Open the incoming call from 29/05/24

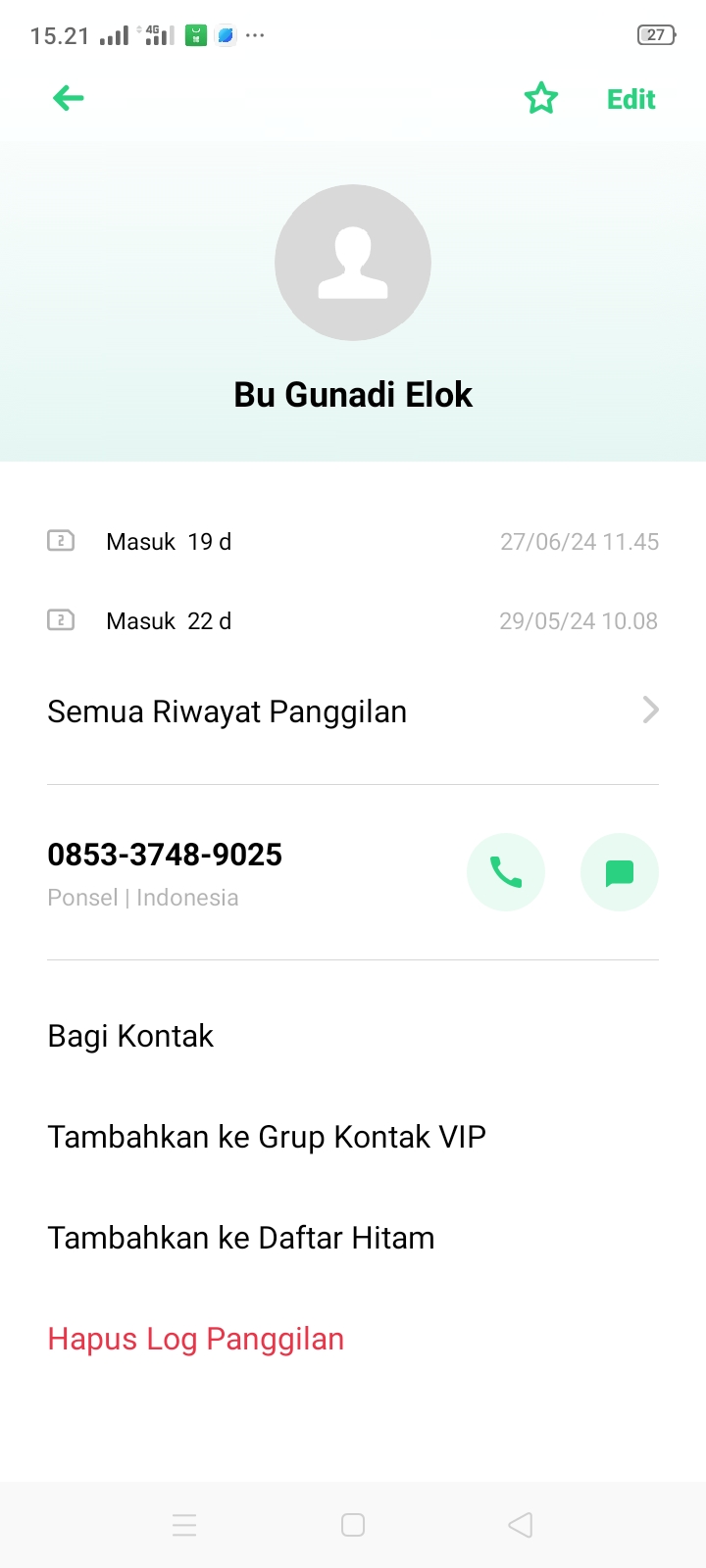click(x=353, y=621)
